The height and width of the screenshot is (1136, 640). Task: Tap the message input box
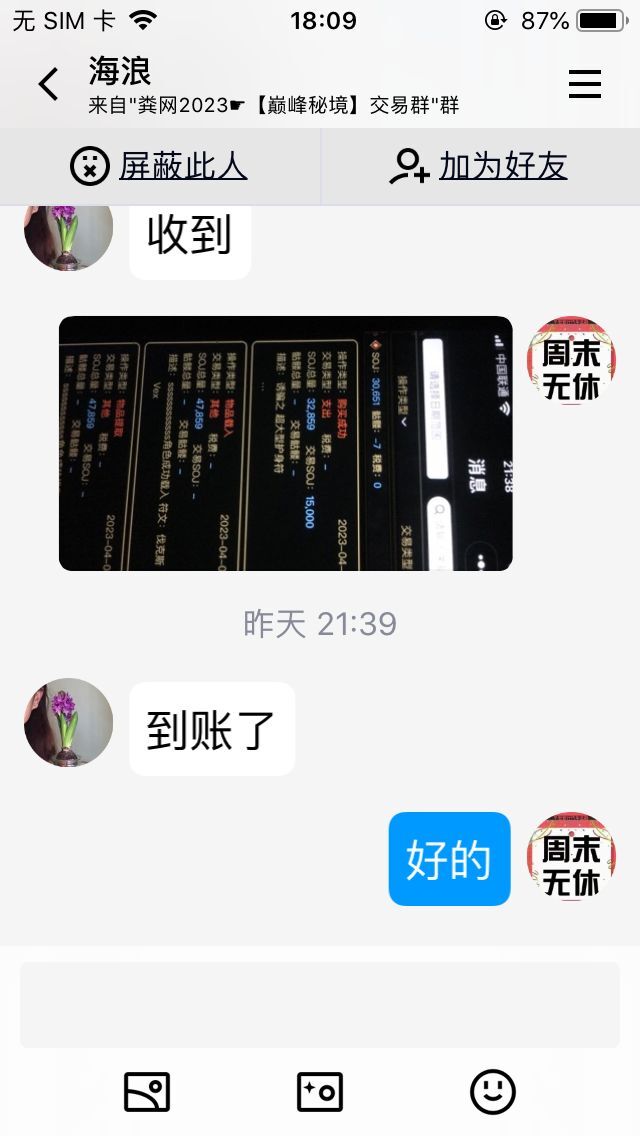[x=320, y=1004]
